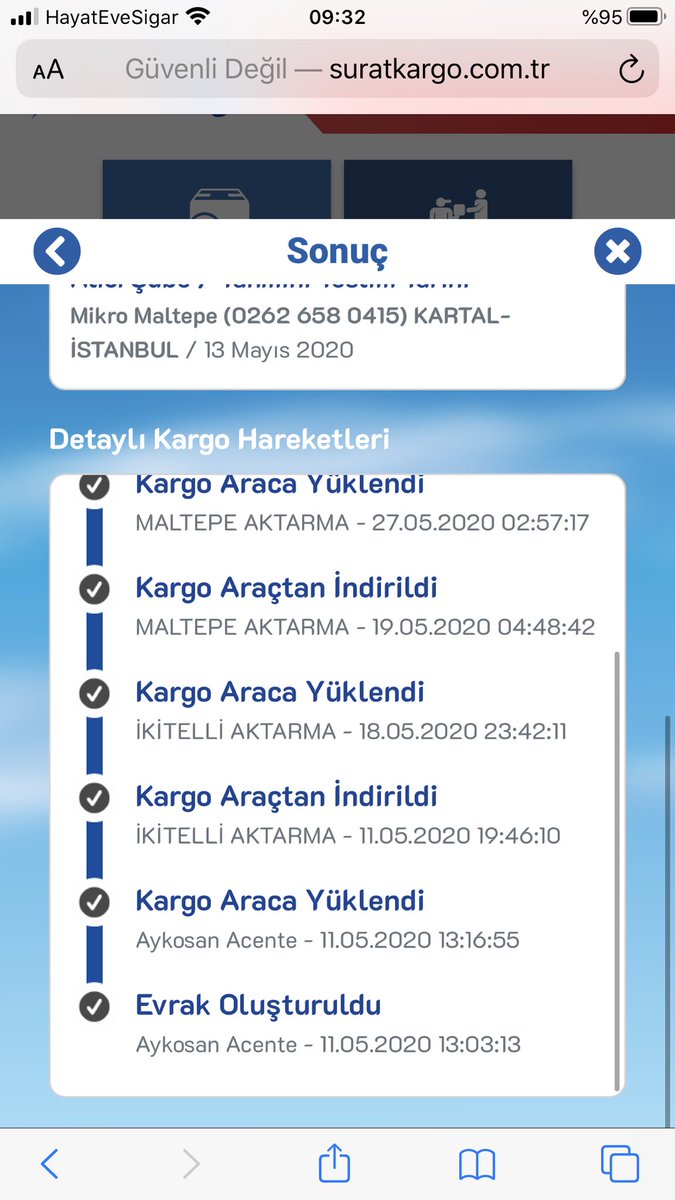Navigate to previous page in Safari
The image size is (675, 1200).
pyautogui.click(x=49, y=1164)
